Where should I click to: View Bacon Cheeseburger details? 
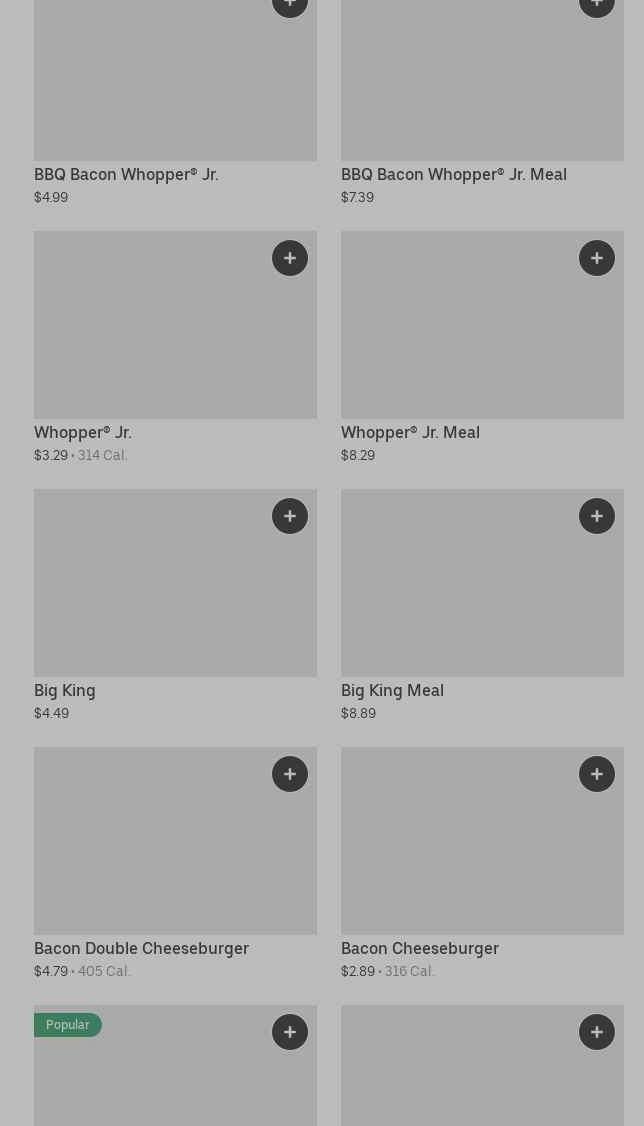pyautogui.click(x=482, y=863)
